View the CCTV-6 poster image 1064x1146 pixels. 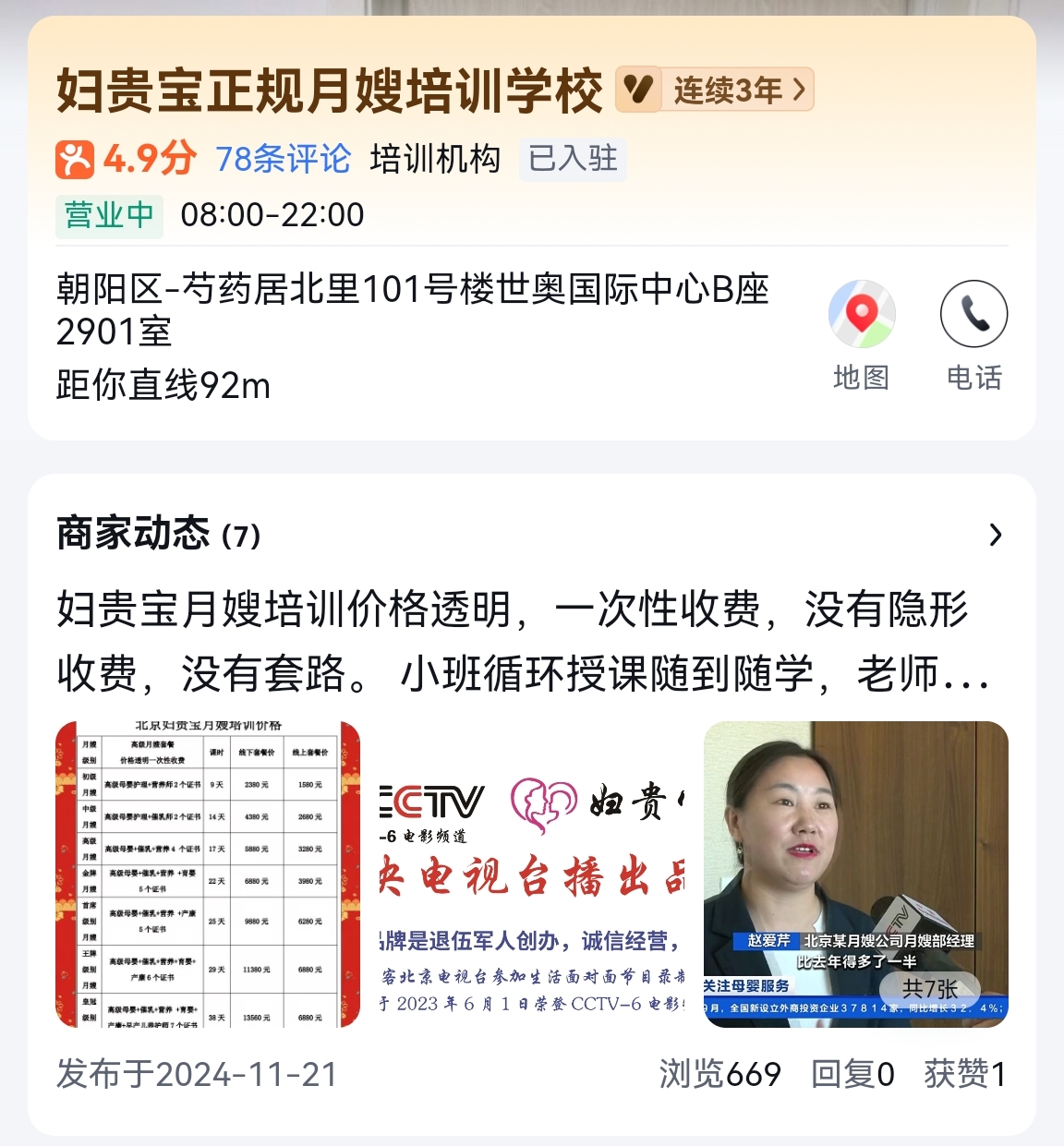click(x=532, y=874)
